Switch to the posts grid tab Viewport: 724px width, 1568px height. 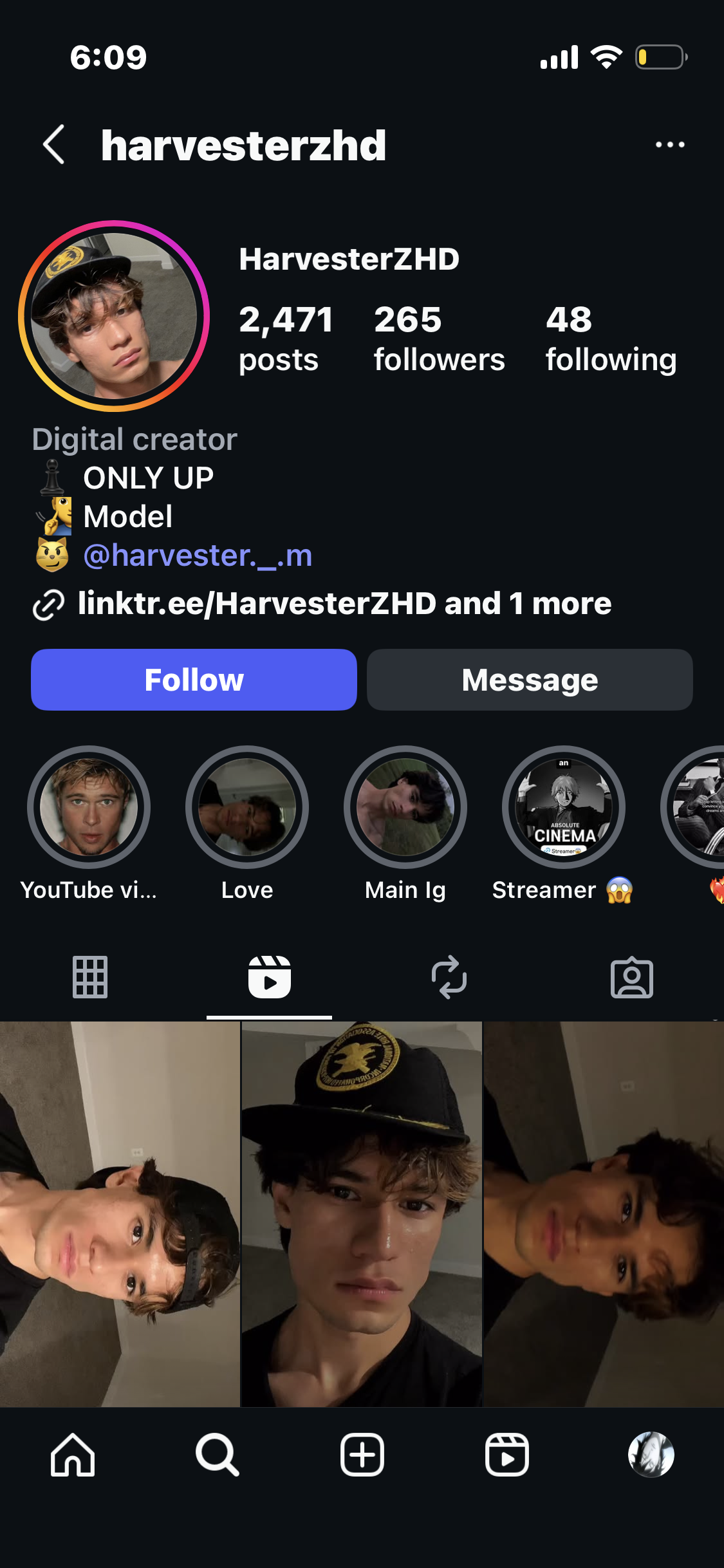(x=90, y=977)
